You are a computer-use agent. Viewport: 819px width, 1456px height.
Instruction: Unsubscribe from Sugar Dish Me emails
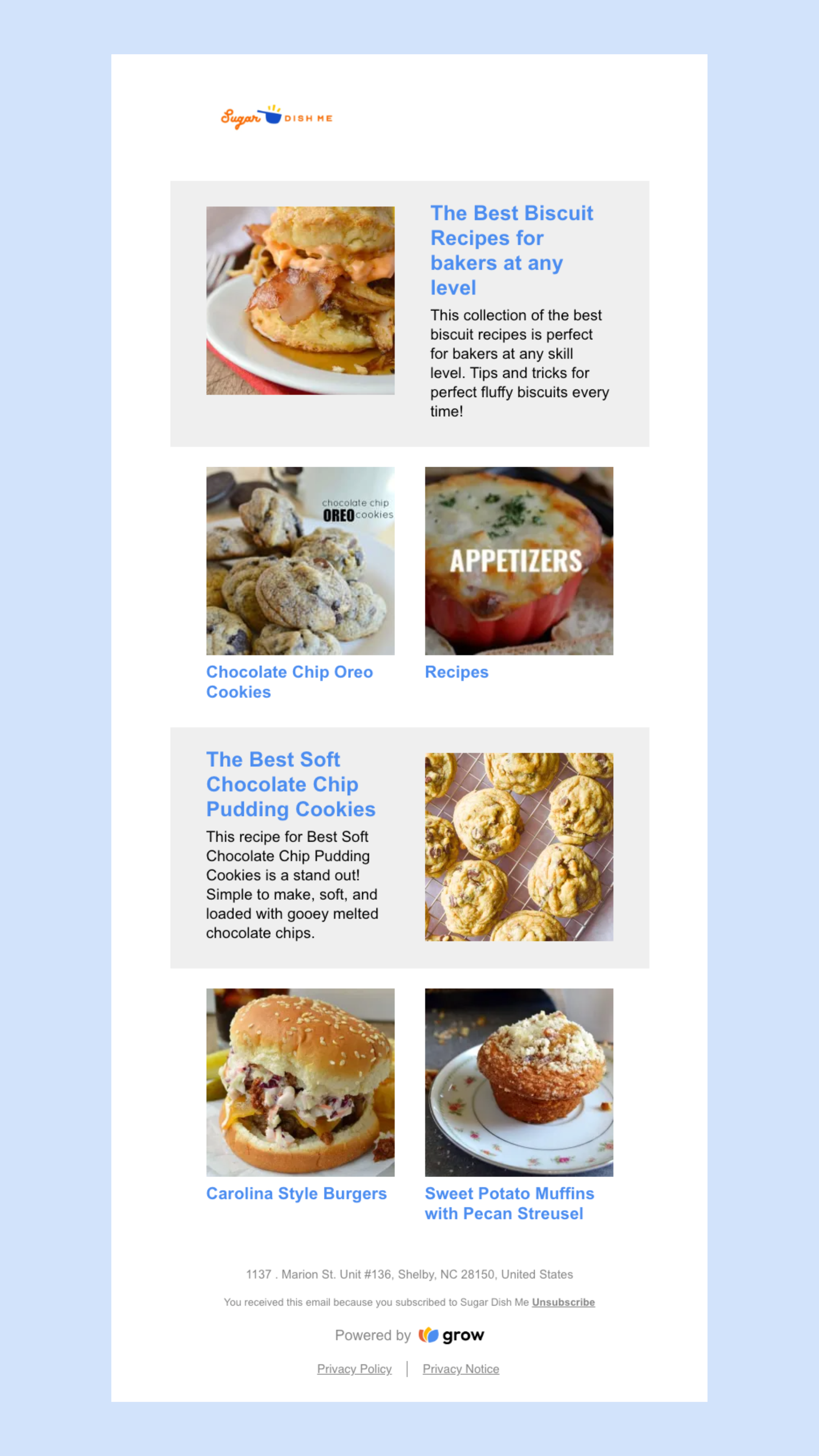click(563, 1302)
